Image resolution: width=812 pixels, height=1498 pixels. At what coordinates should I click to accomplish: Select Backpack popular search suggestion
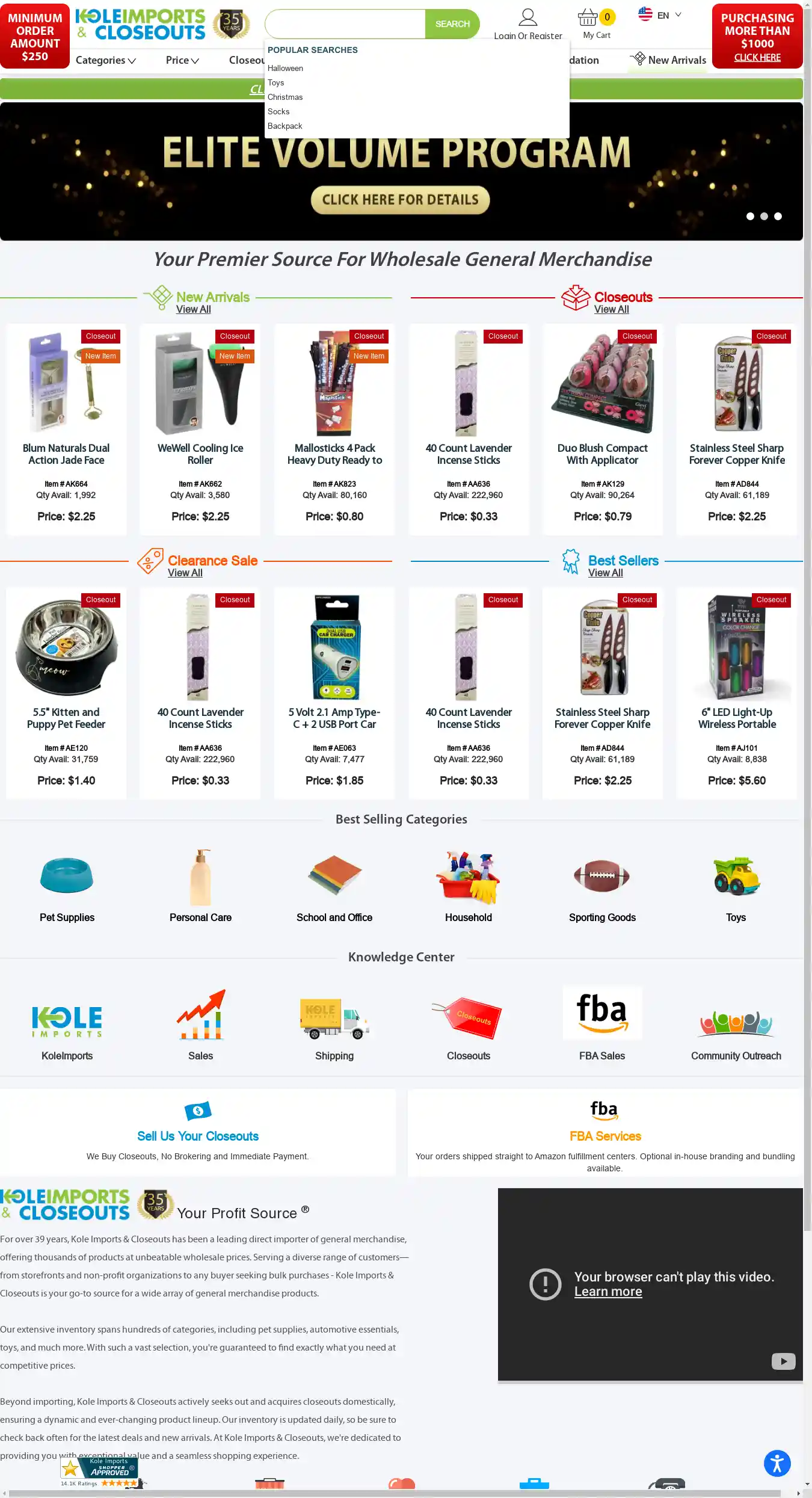[x=285, y=126]
